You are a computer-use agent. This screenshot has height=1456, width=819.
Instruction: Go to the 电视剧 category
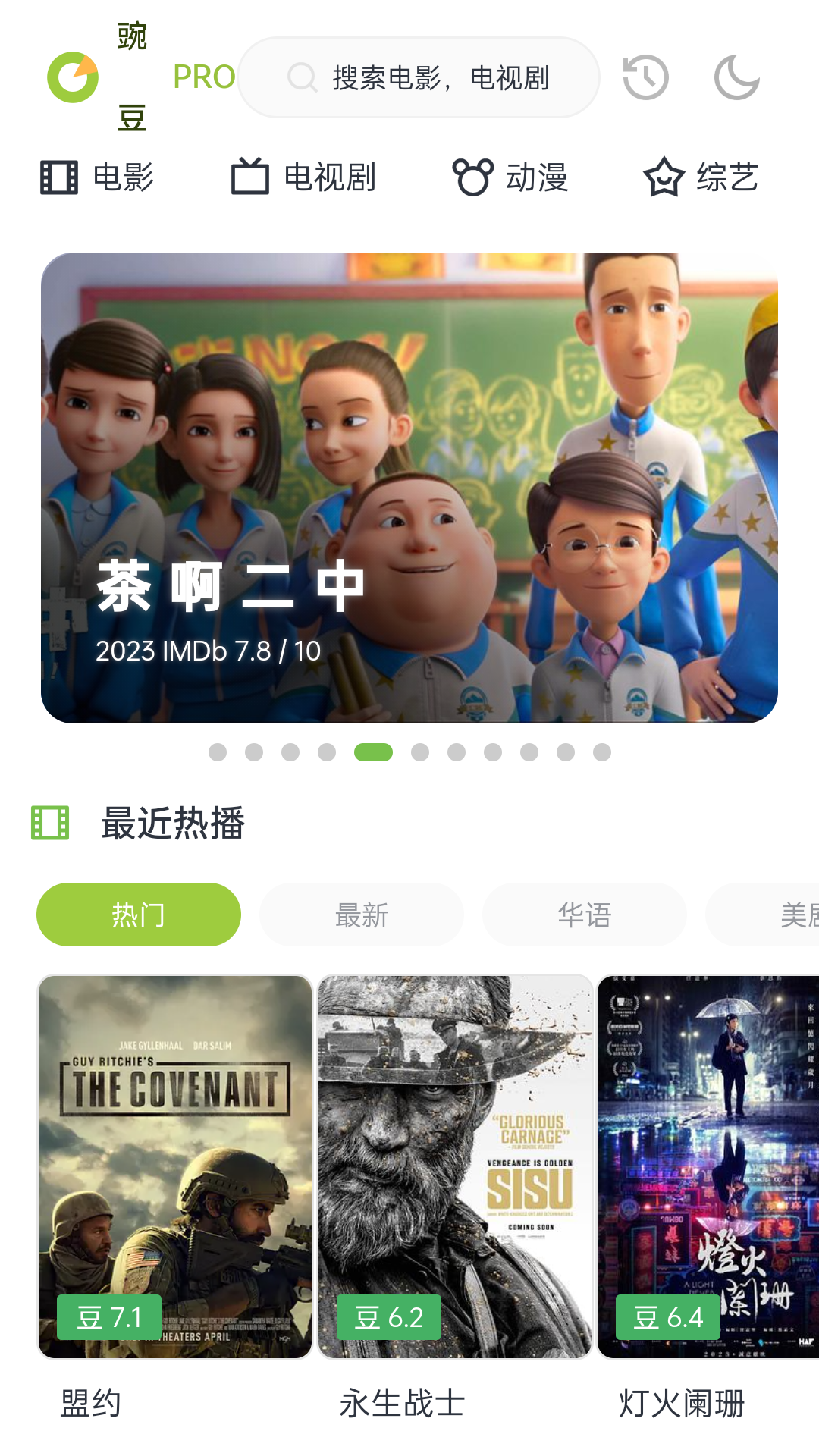pyautogui.click(x=303, y=177)
